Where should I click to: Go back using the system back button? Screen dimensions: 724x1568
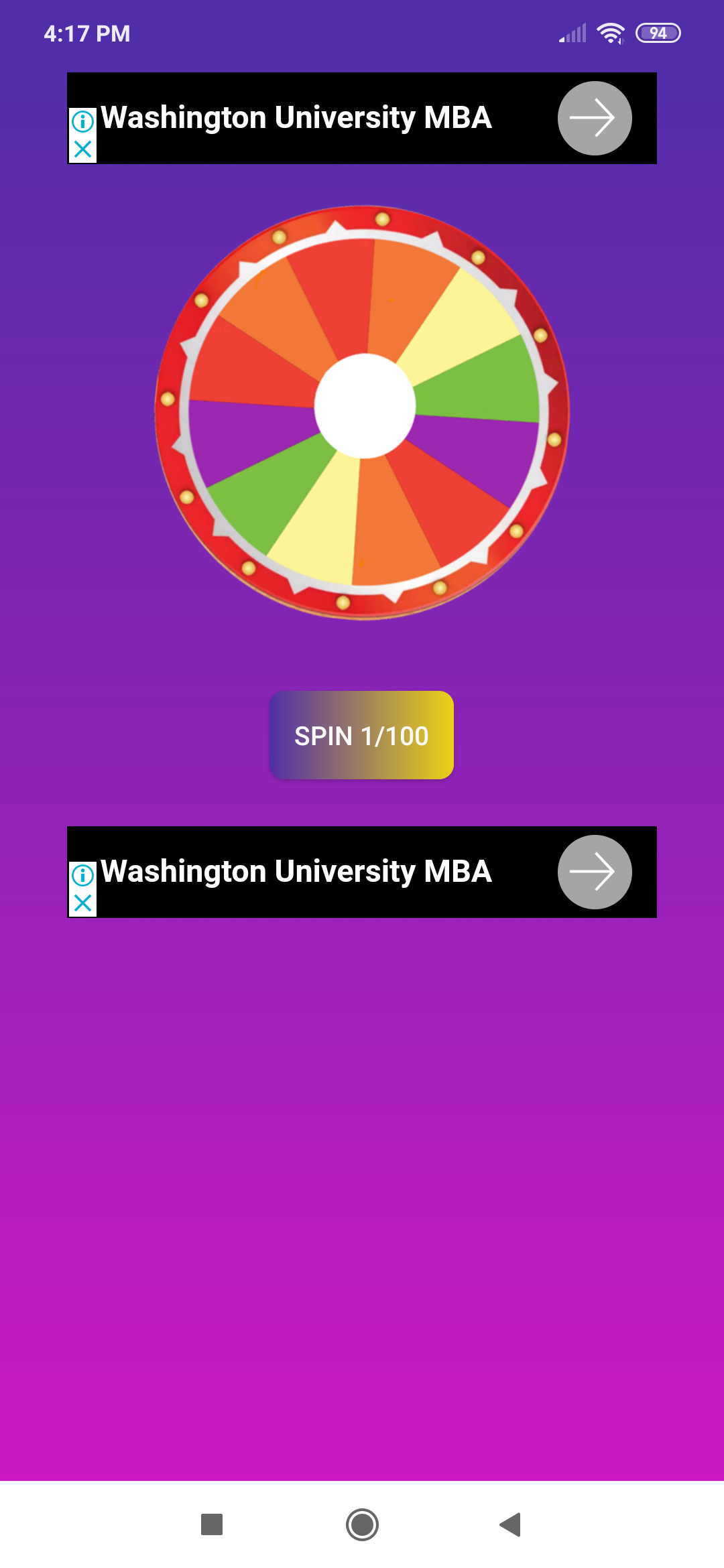coord(510,1524)
